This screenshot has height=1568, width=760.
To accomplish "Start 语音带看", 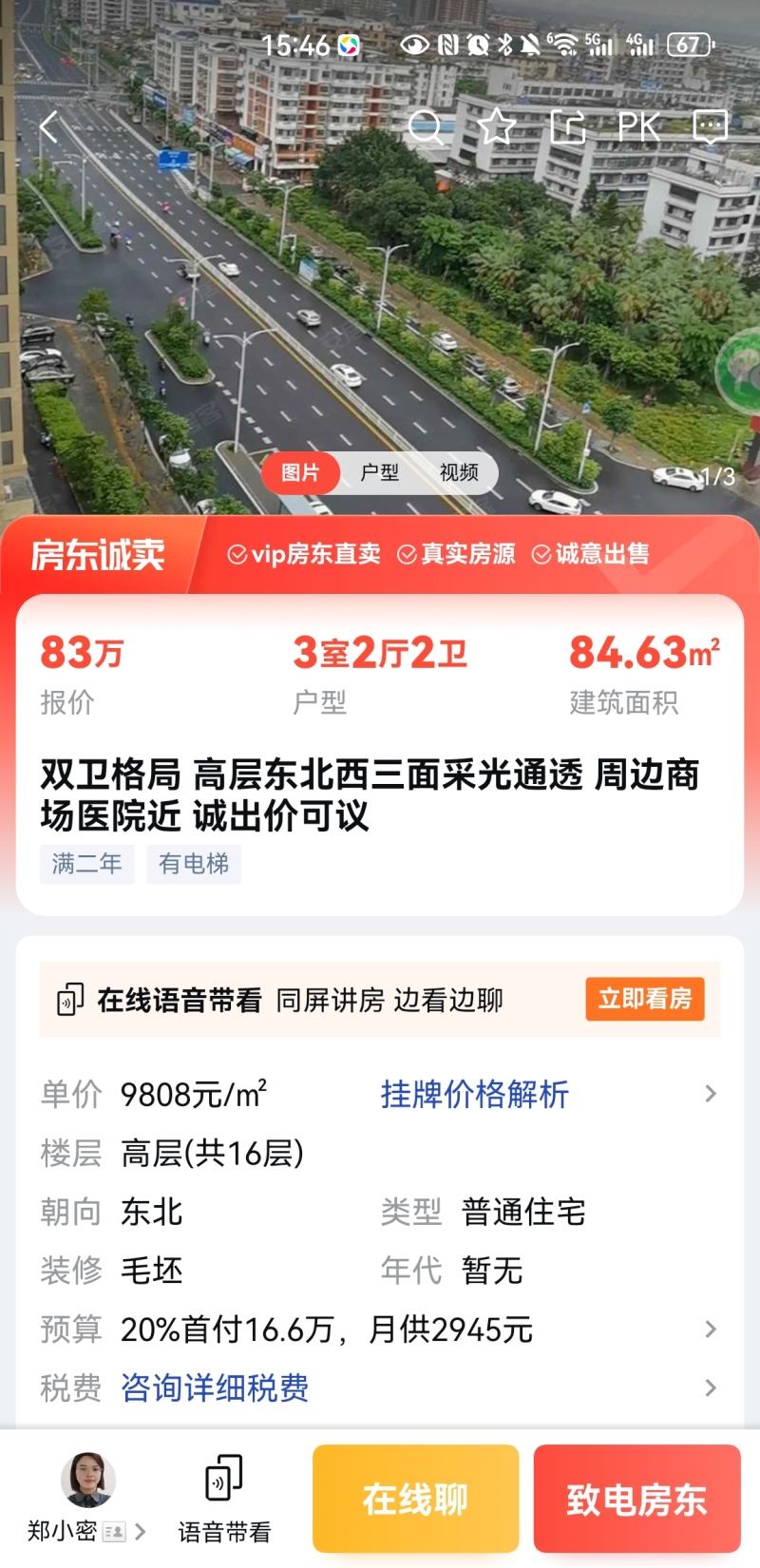I will pos(224,1499).
